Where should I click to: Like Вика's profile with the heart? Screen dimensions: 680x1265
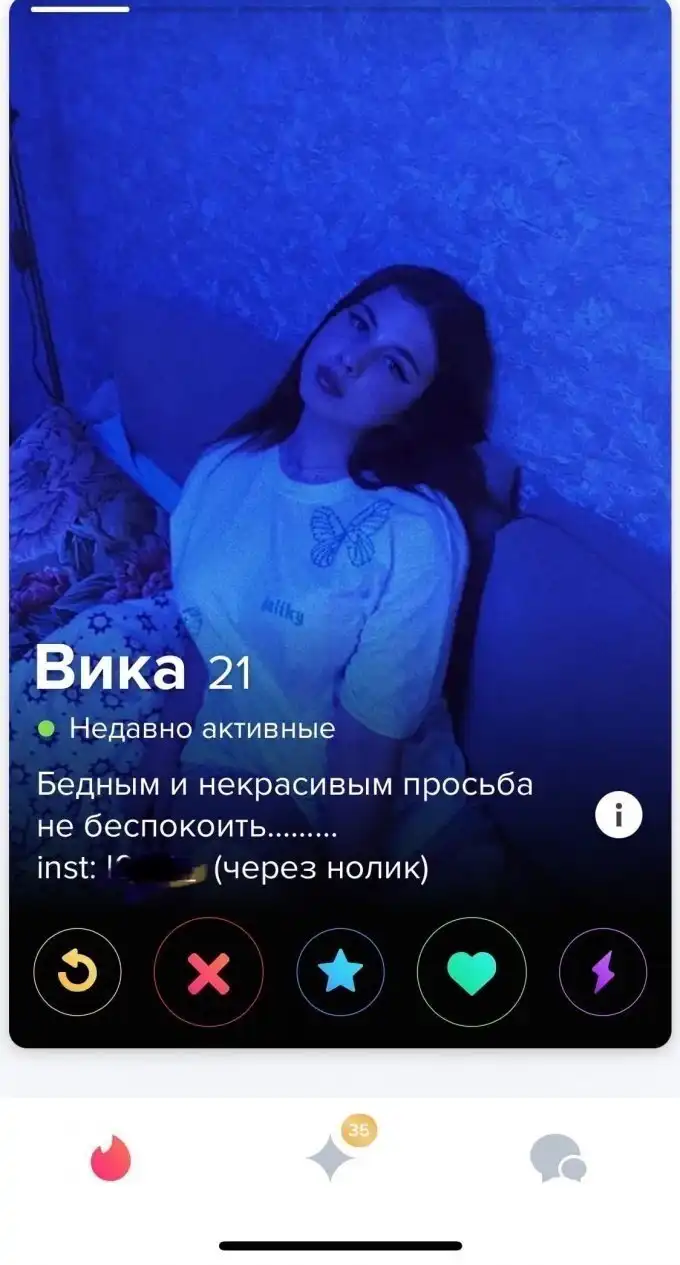(471, 971)
